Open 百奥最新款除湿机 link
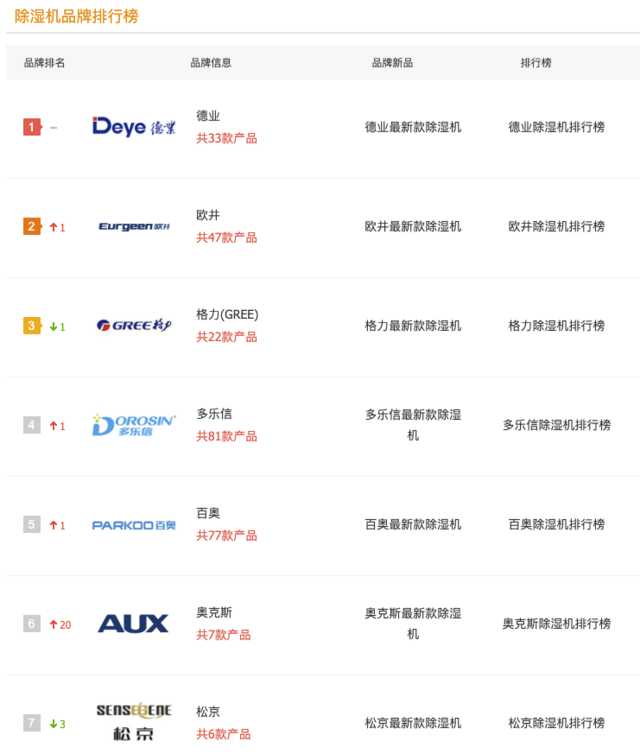The image size is (640, 754). pyautogui.click(x=413, y=524)
